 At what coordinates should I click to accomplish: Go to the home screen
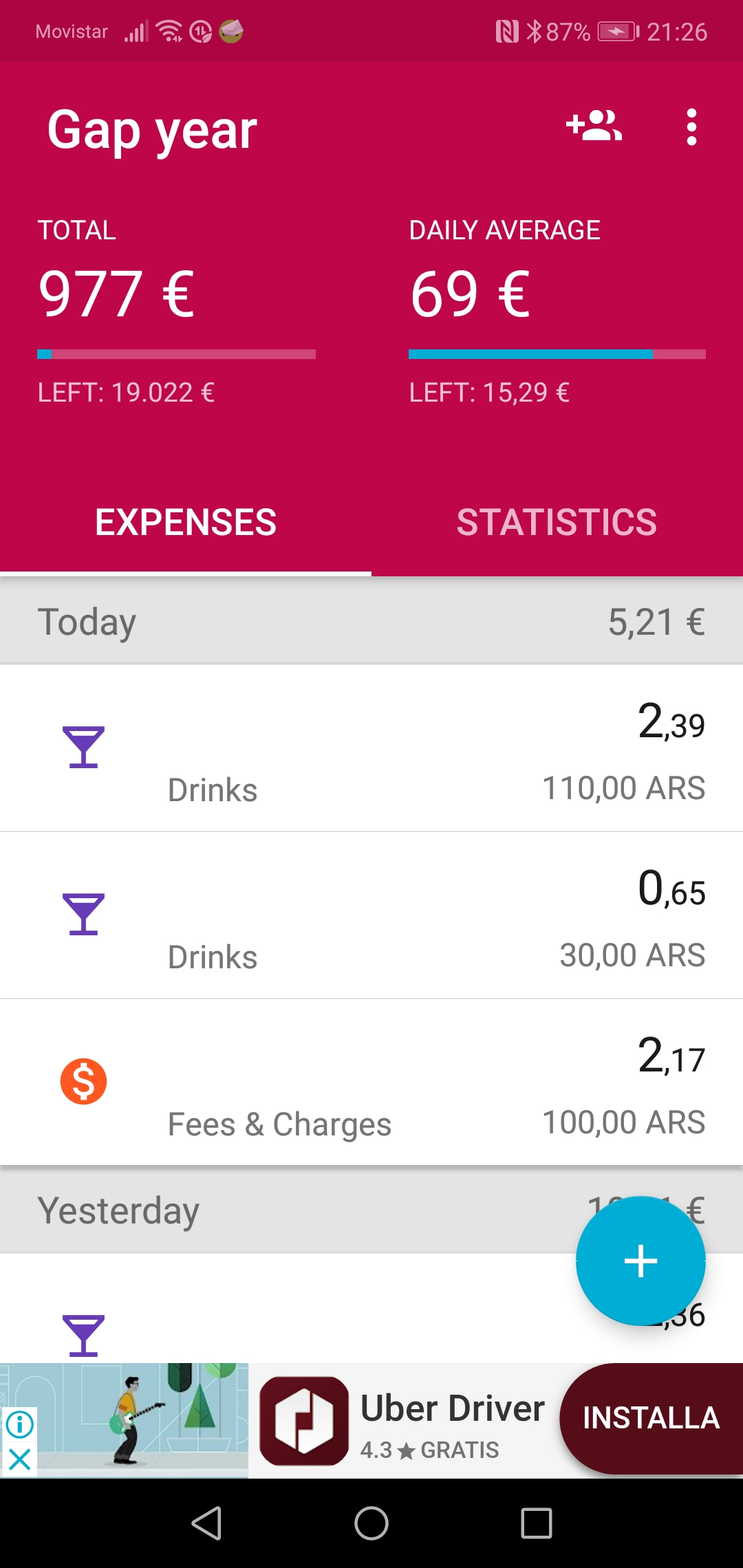[371, 1523]
